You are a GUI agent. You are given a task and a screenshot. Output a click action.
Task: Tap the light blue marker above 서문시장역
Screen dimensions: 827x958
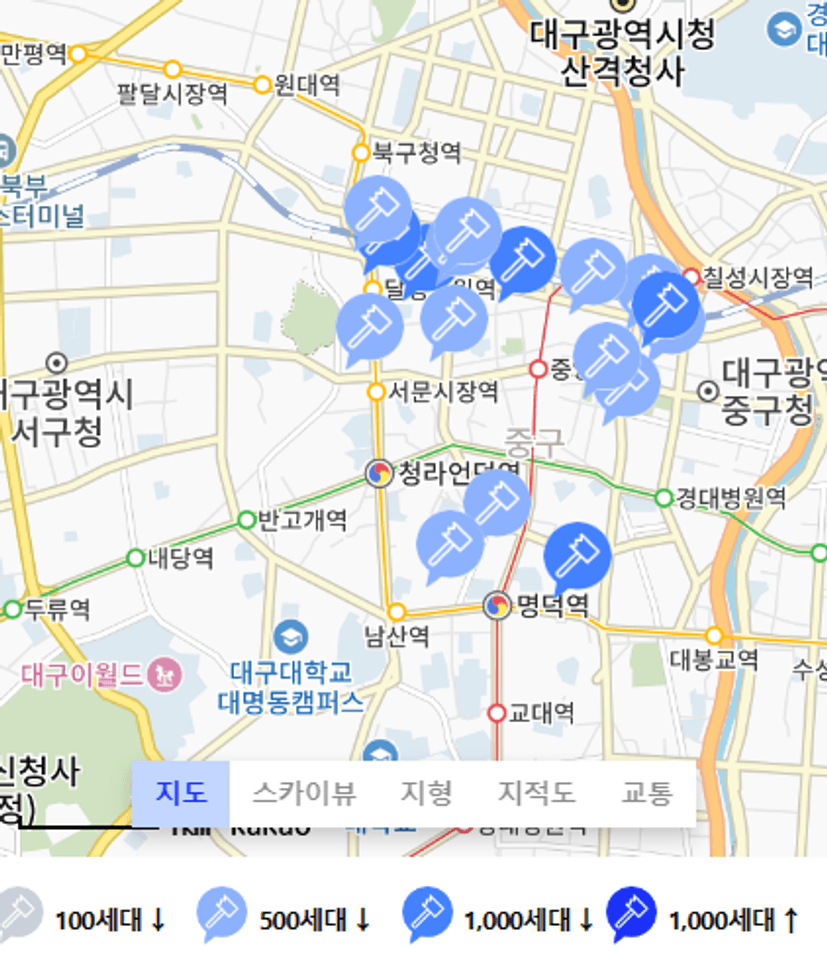click(x=369, y=325)
